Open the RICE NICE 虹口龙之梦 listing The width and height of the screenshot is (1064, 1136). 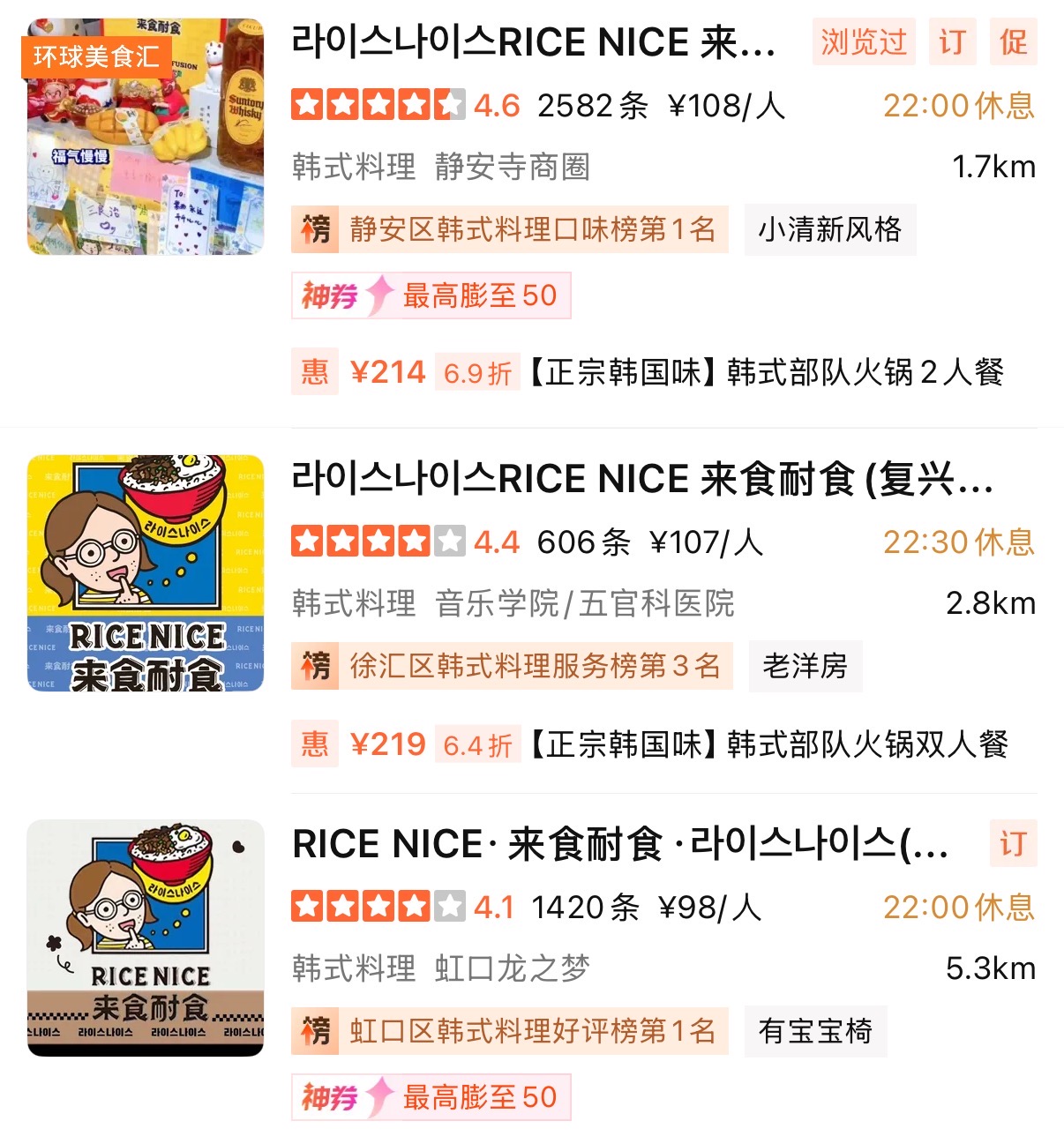pos(620,844)
